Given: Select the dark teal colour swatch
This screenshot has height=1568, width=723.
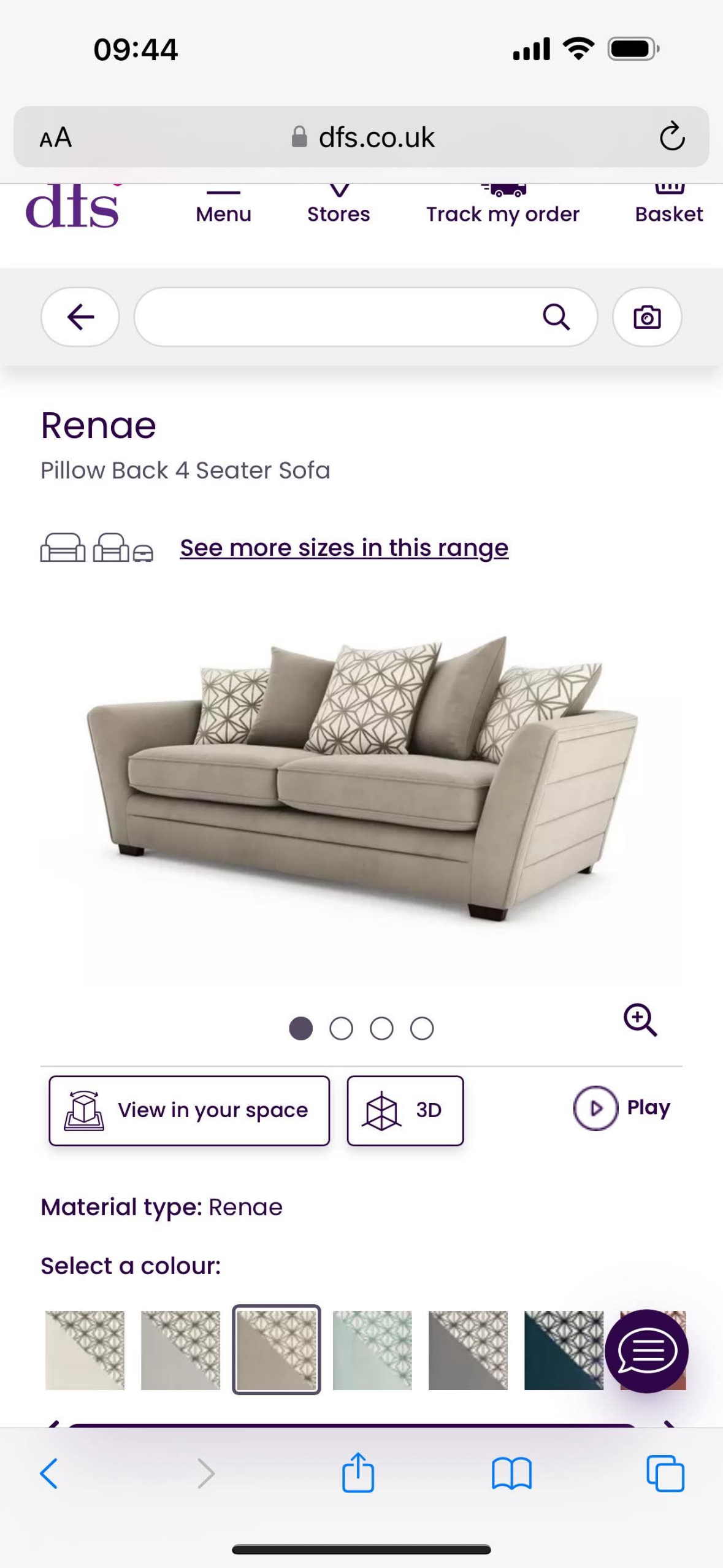Looking at the screenshot, I should 562,1350.
